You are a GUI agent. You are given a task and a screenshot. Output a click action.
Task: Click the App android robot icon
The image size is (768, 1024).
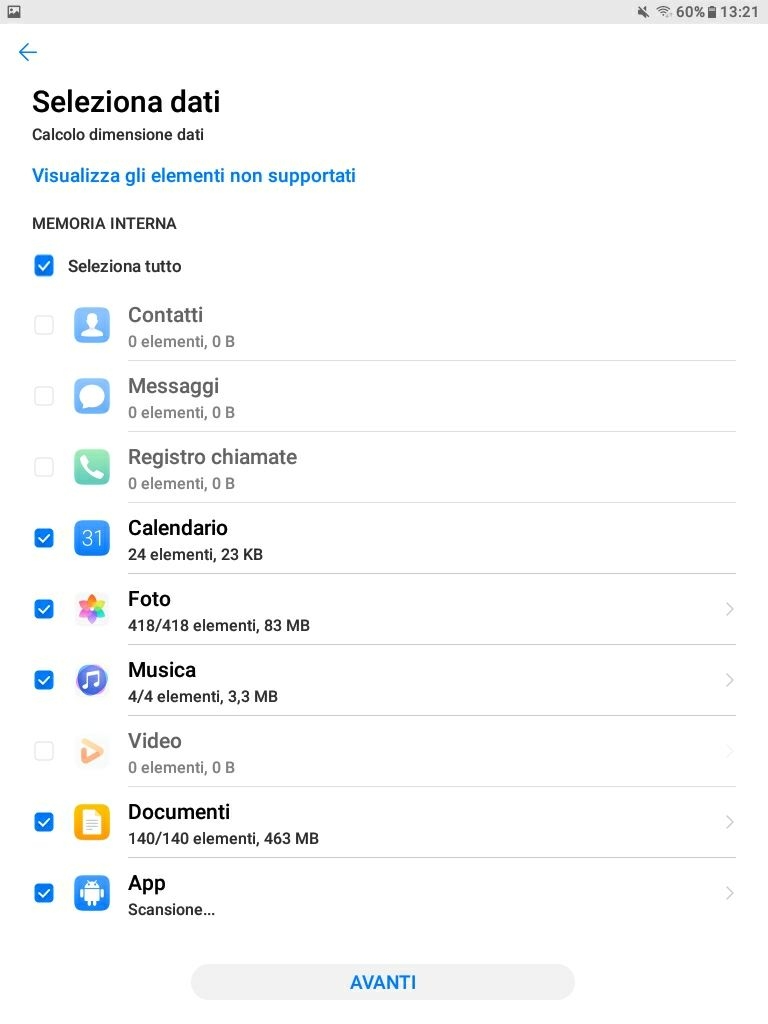pos(91,893)
